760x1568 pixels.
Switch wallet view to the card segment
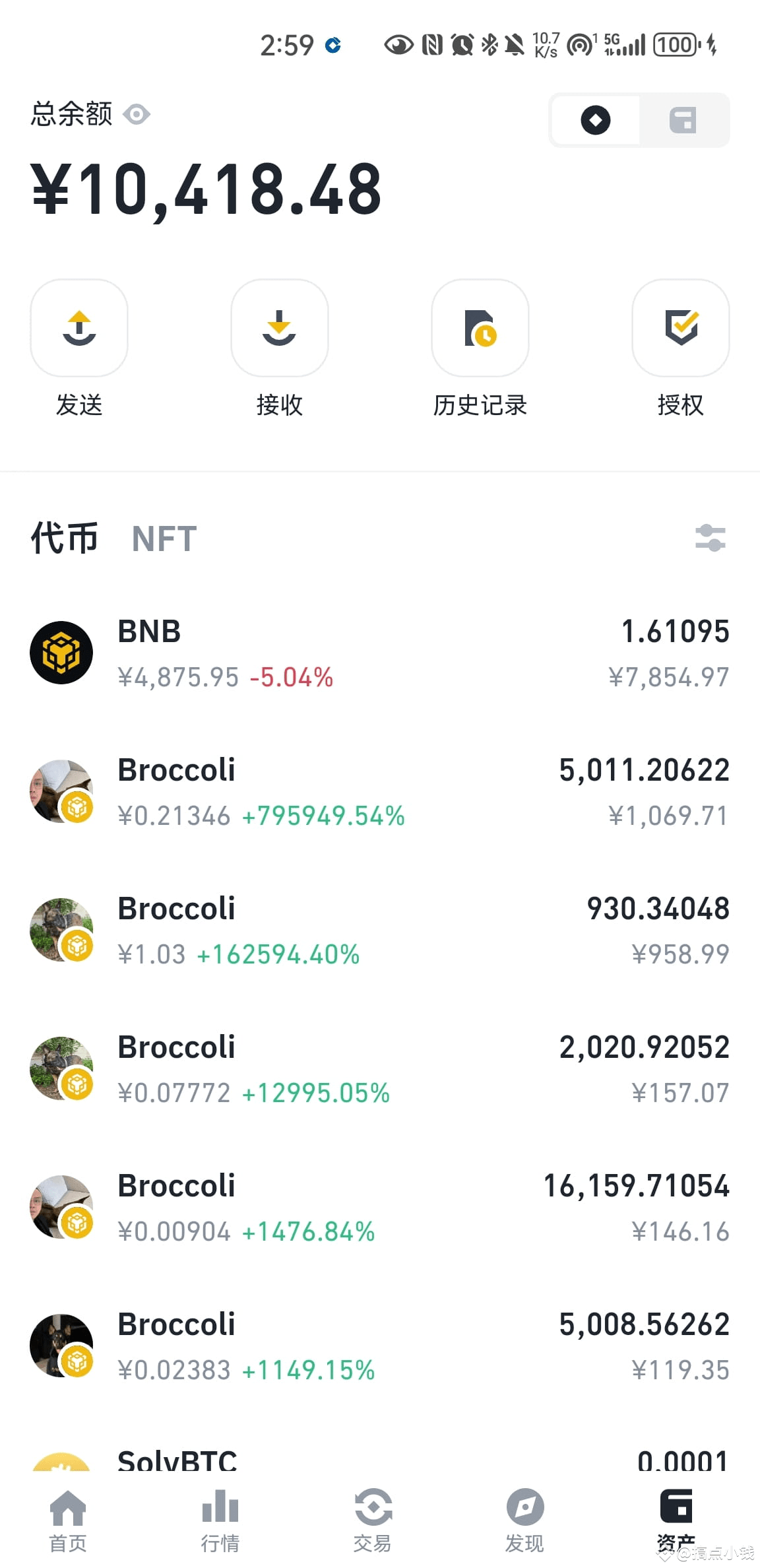coord(683,120)
